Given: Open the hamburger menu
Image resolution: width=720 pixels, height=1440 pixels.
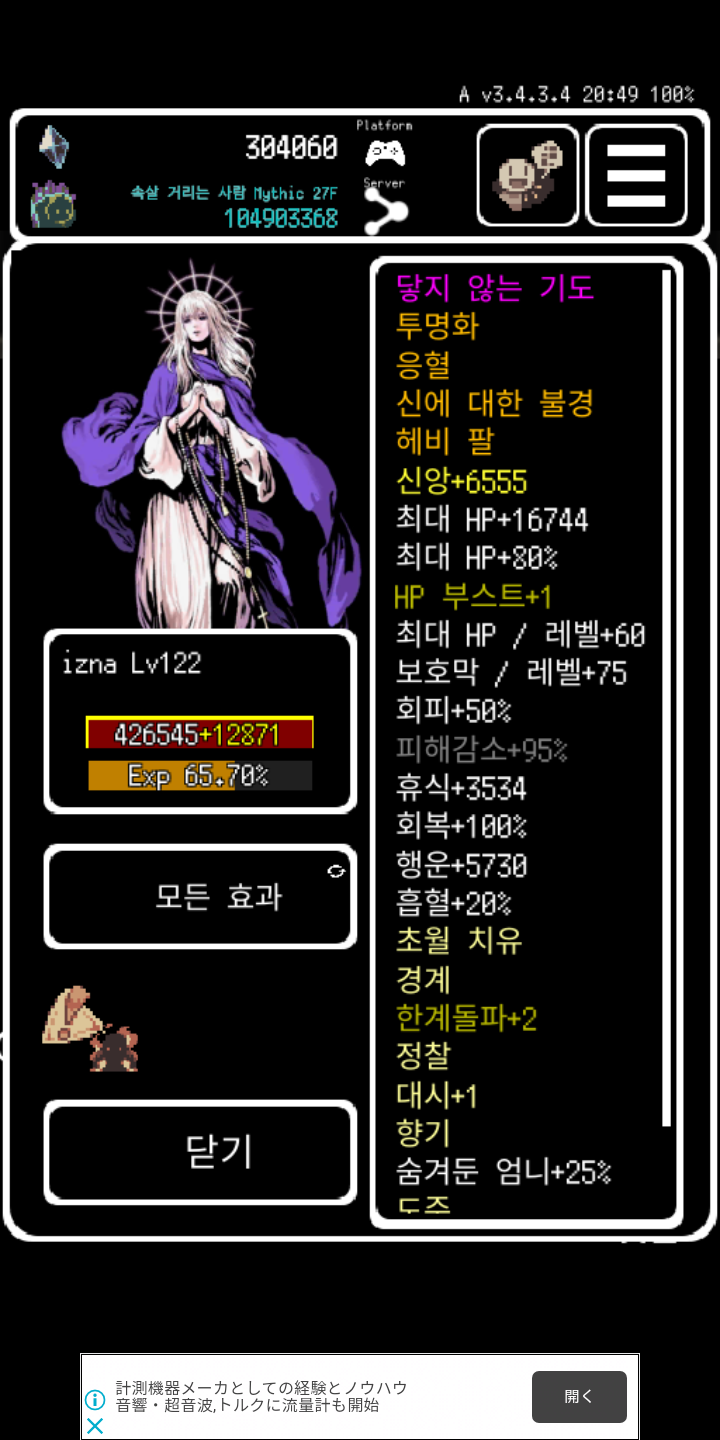Looking at the screenshot, I should [x=636, y=175].
